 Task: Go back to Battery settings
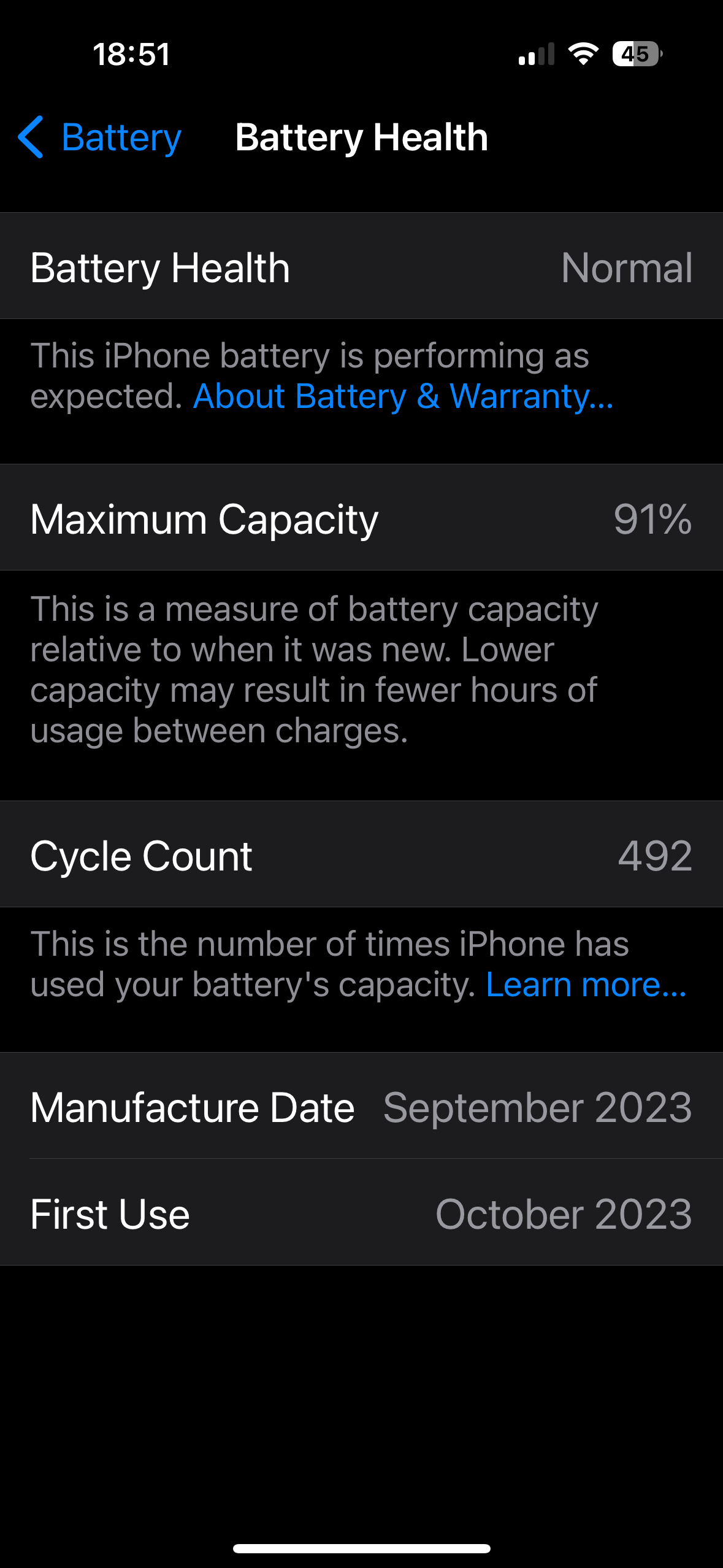(x=100, y=137)
